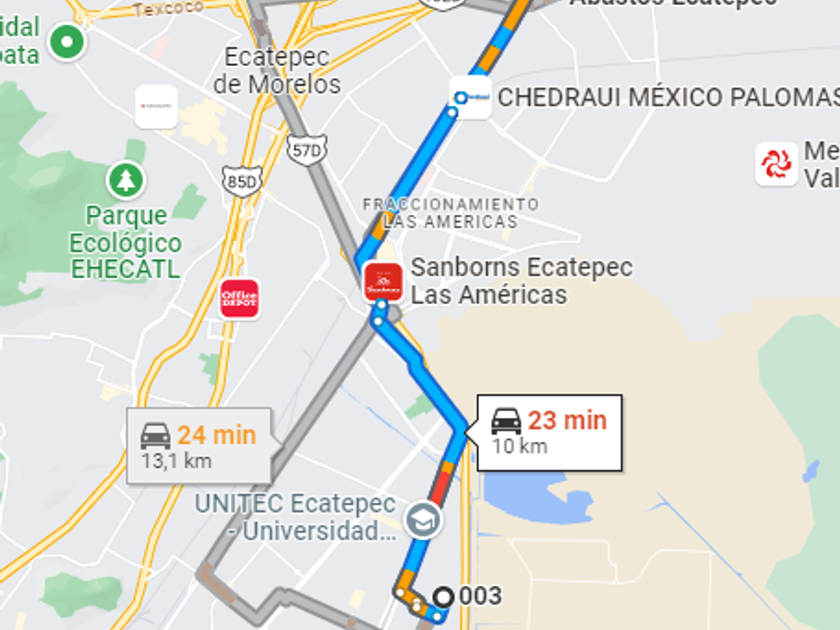Open UNITEC Ecatepec university marker
840x630 pixels.
tap(424, 519)
